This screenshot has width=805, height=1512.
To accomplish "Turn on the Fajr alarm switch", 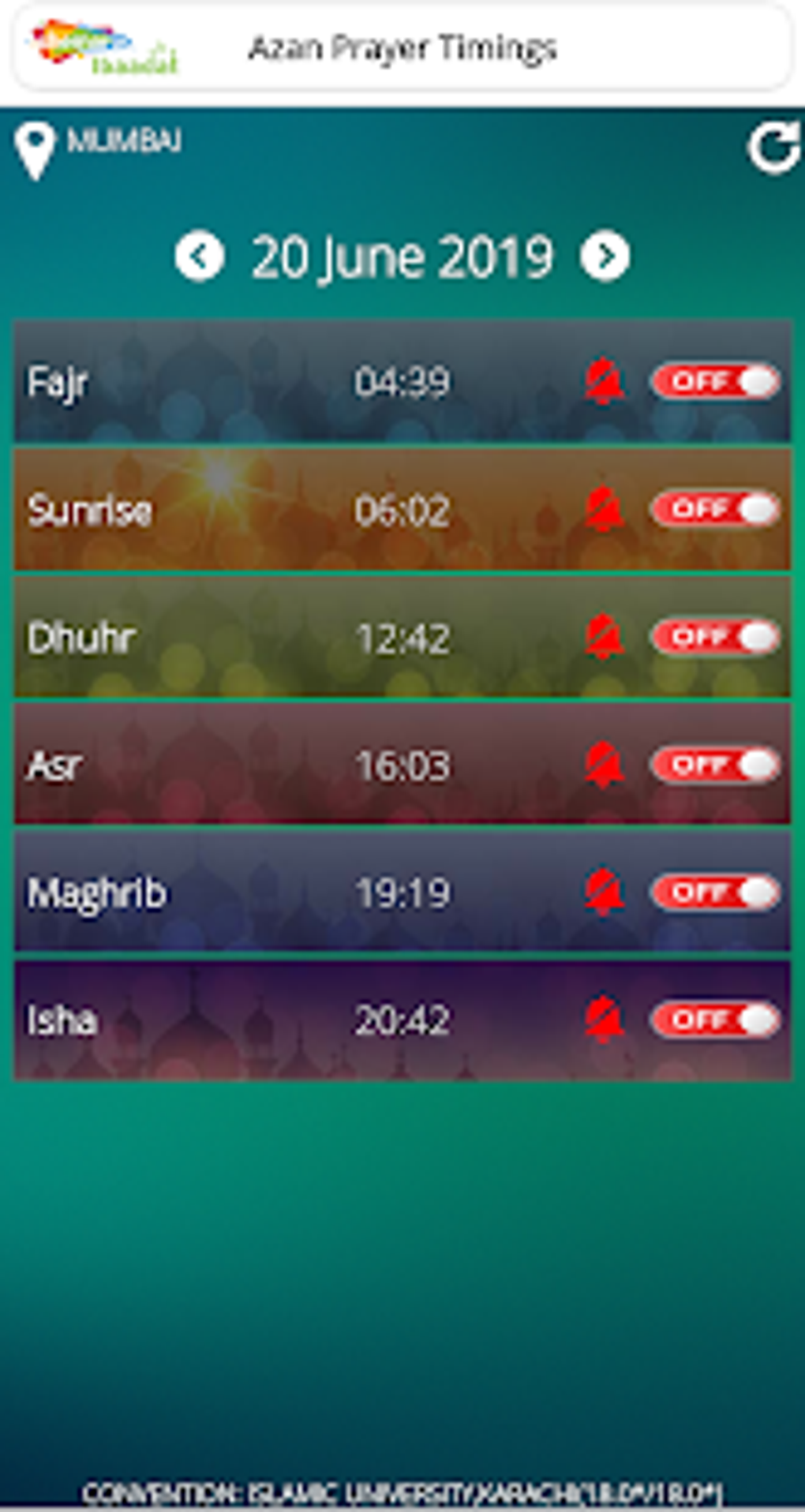I will (x=715, y=382).
